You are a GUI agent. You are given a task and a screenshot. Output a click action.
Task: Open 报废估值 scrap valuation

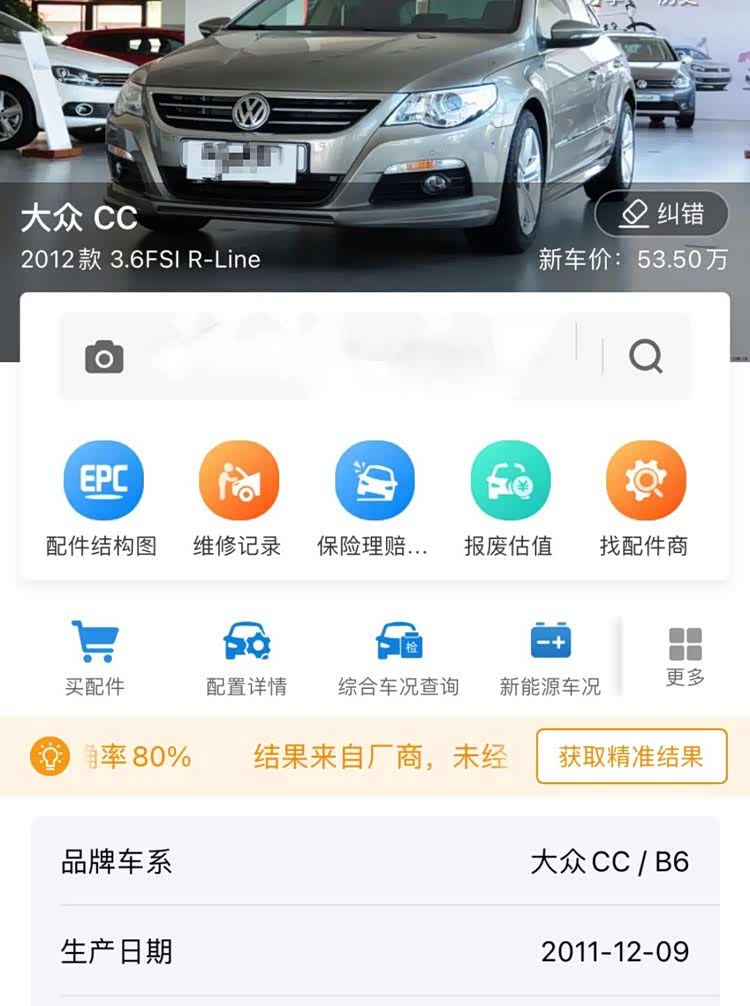509,498
